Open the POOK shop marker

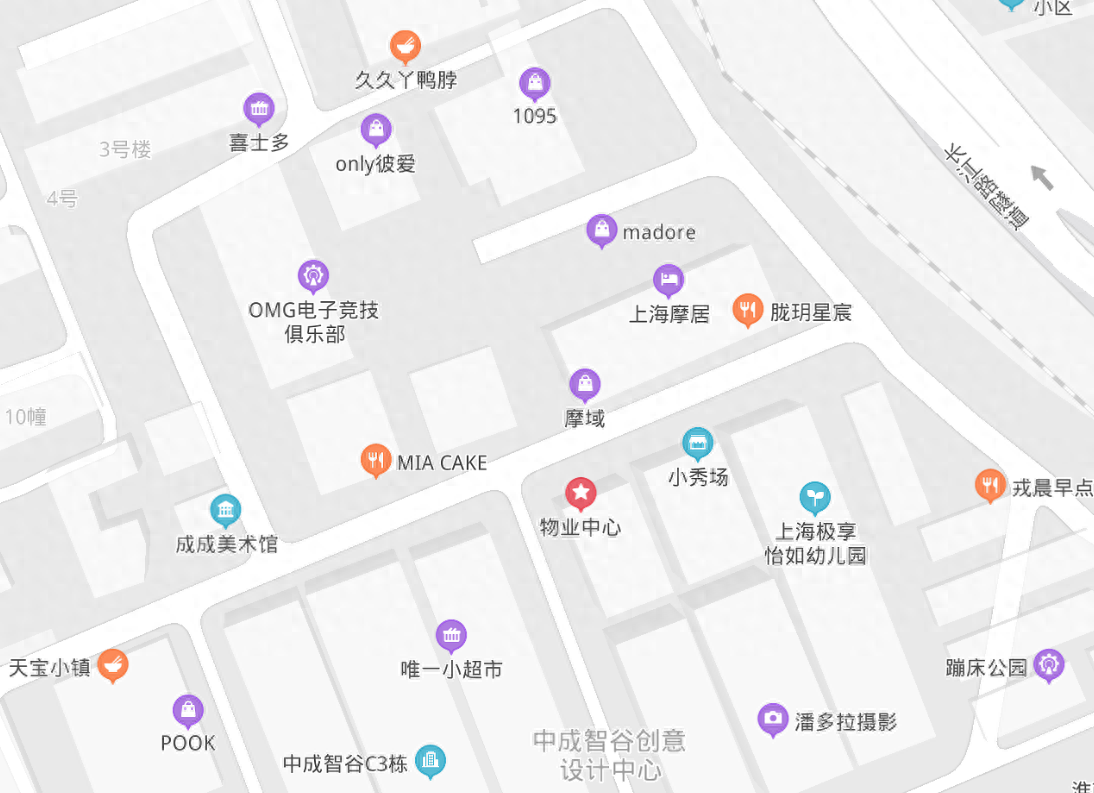(x=188, y=711)
